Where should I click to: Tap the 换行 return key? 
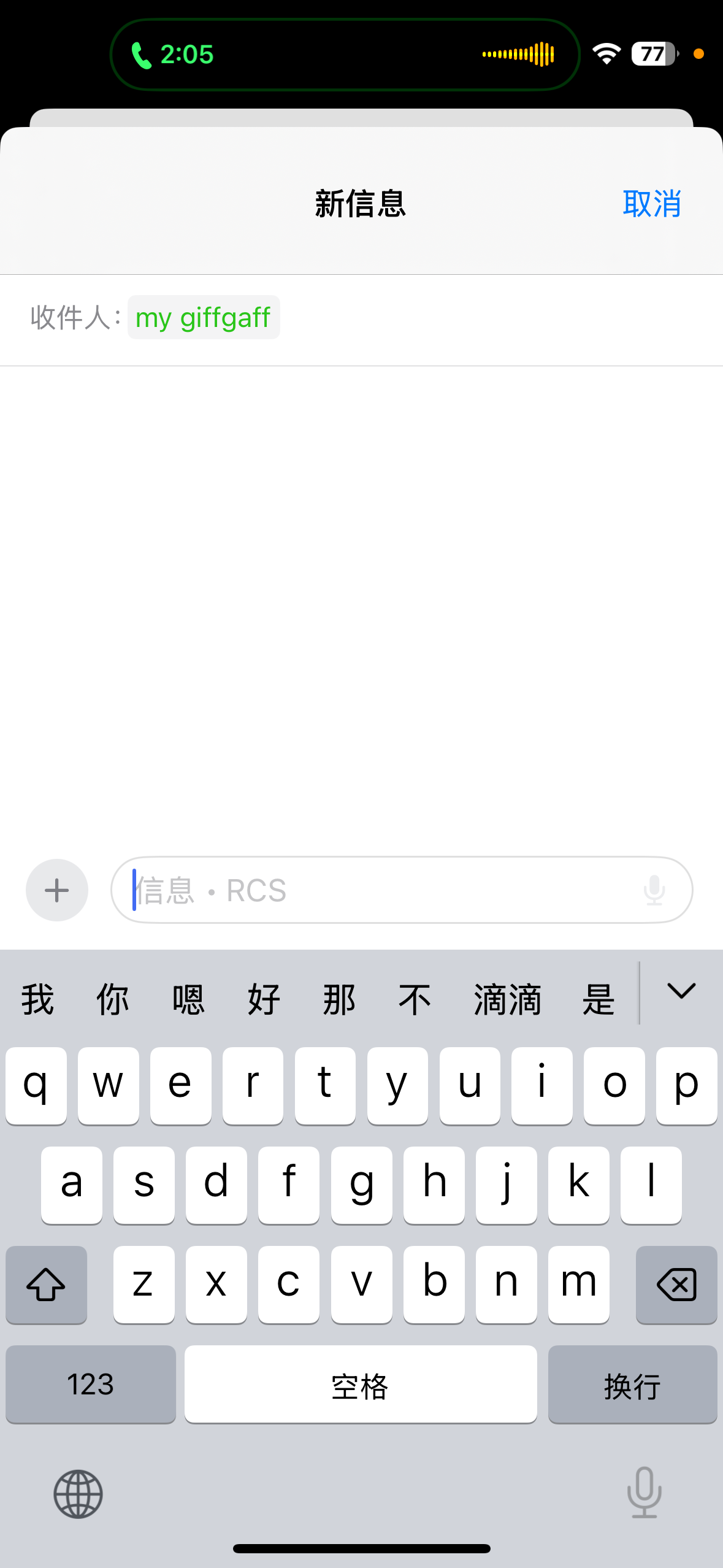[632, 1385]
